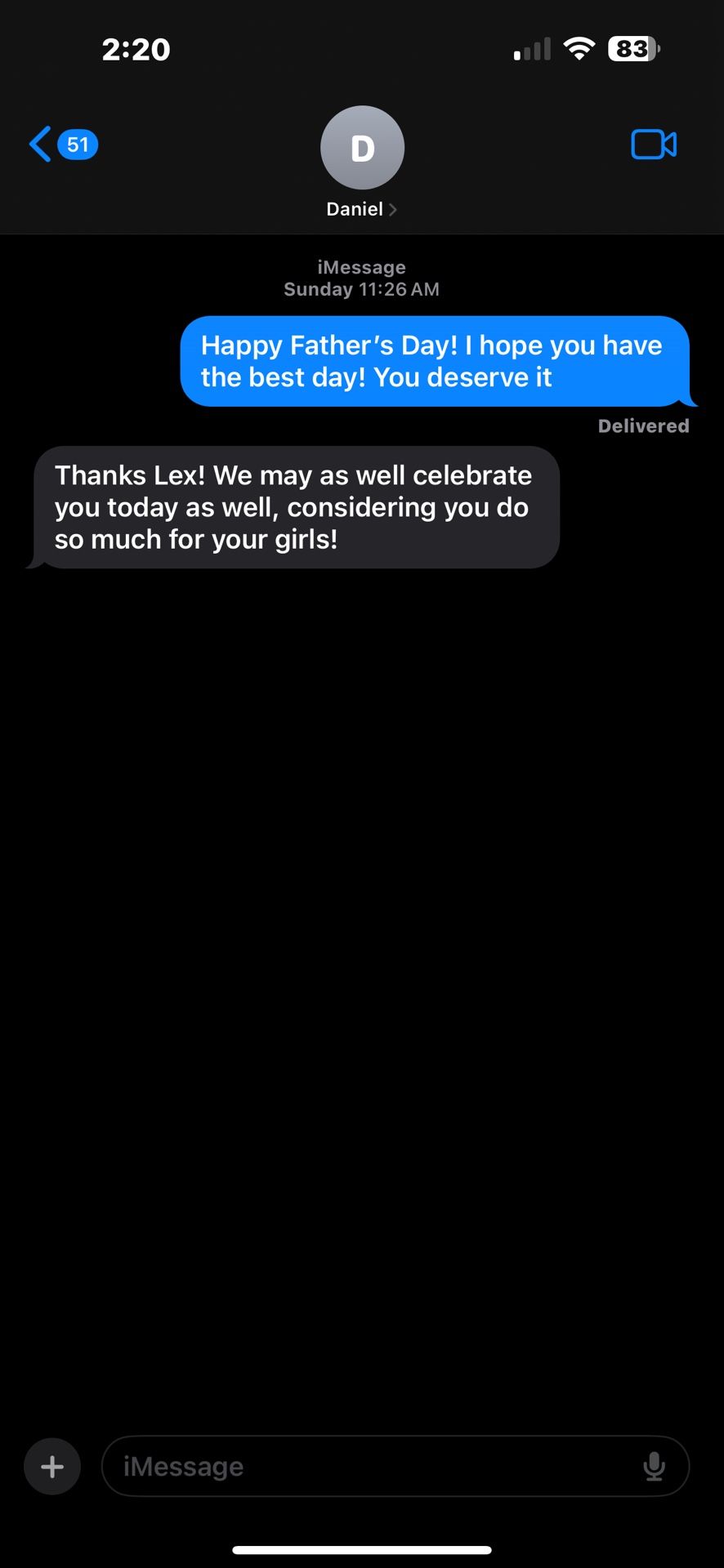Viewport: 724px width, 1568px height.
Task: Open Daniel's contact details
Action: pos(362,162)
